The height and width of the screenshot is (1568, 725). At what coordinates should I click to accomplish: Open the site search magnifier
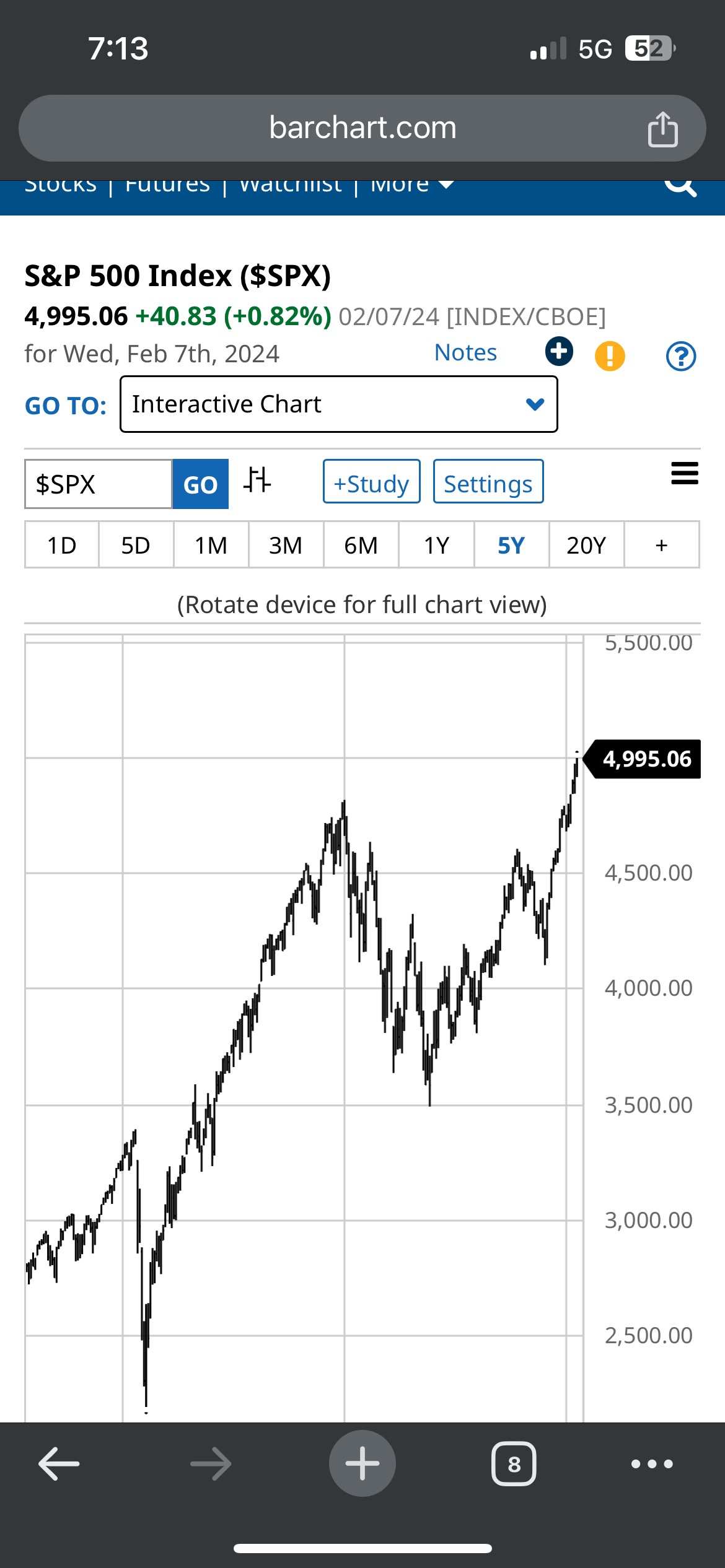[680, 185]
